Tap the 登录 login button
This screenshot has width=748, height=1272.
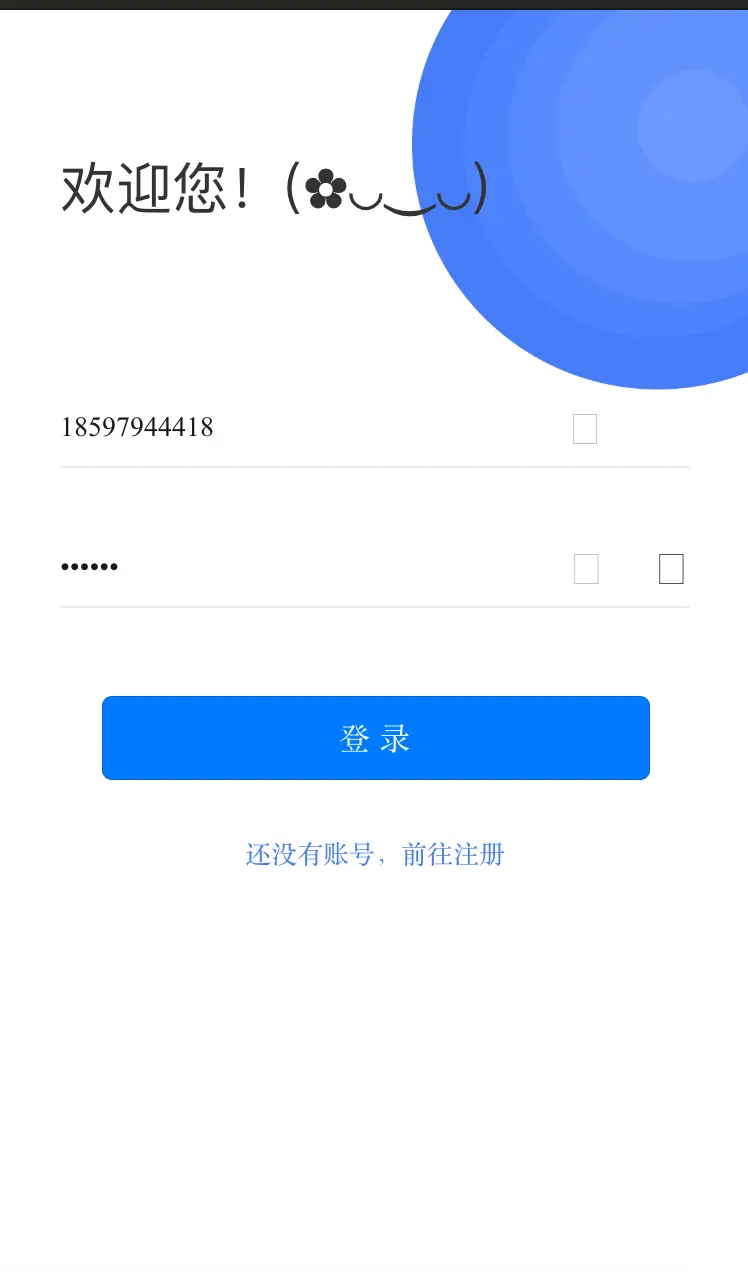coord(376,738)
